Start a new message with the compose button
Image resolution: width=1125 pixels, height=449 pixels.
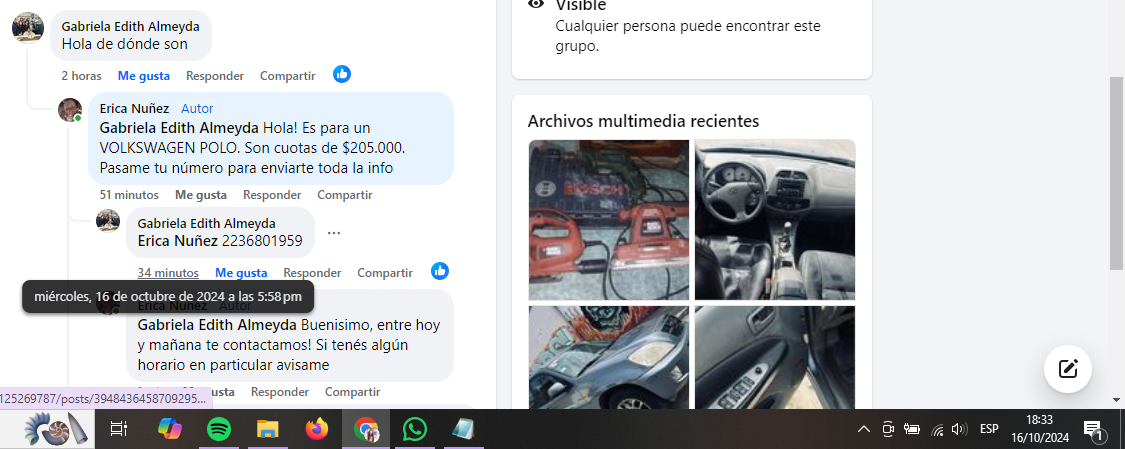pos(1067,368)
